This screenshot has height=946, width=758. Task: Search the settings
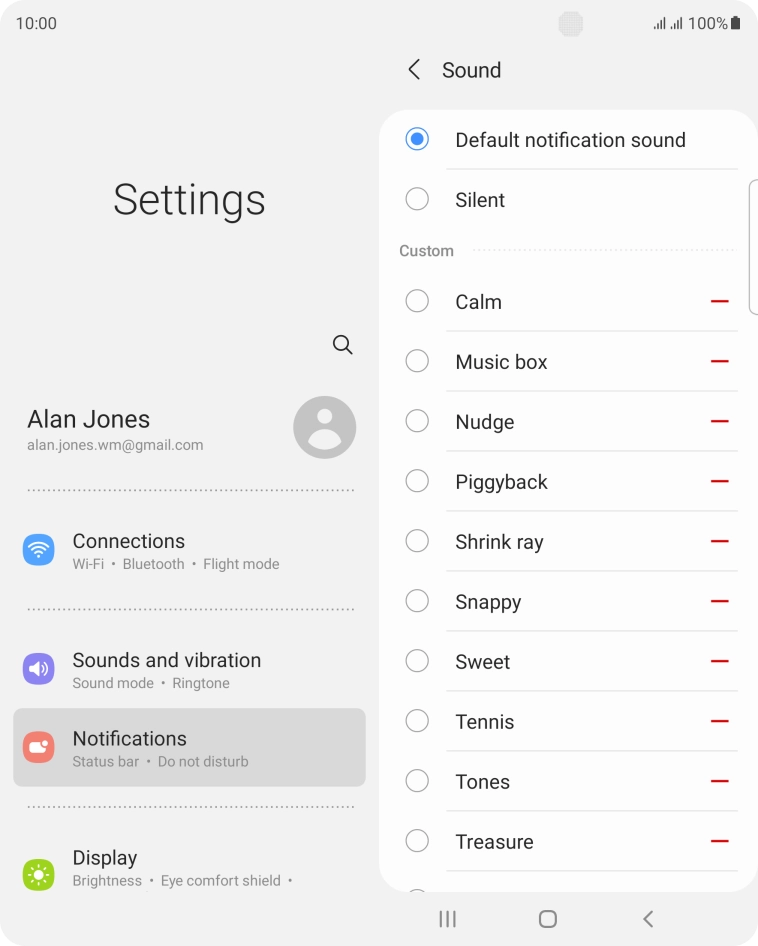tap(342, 345)
